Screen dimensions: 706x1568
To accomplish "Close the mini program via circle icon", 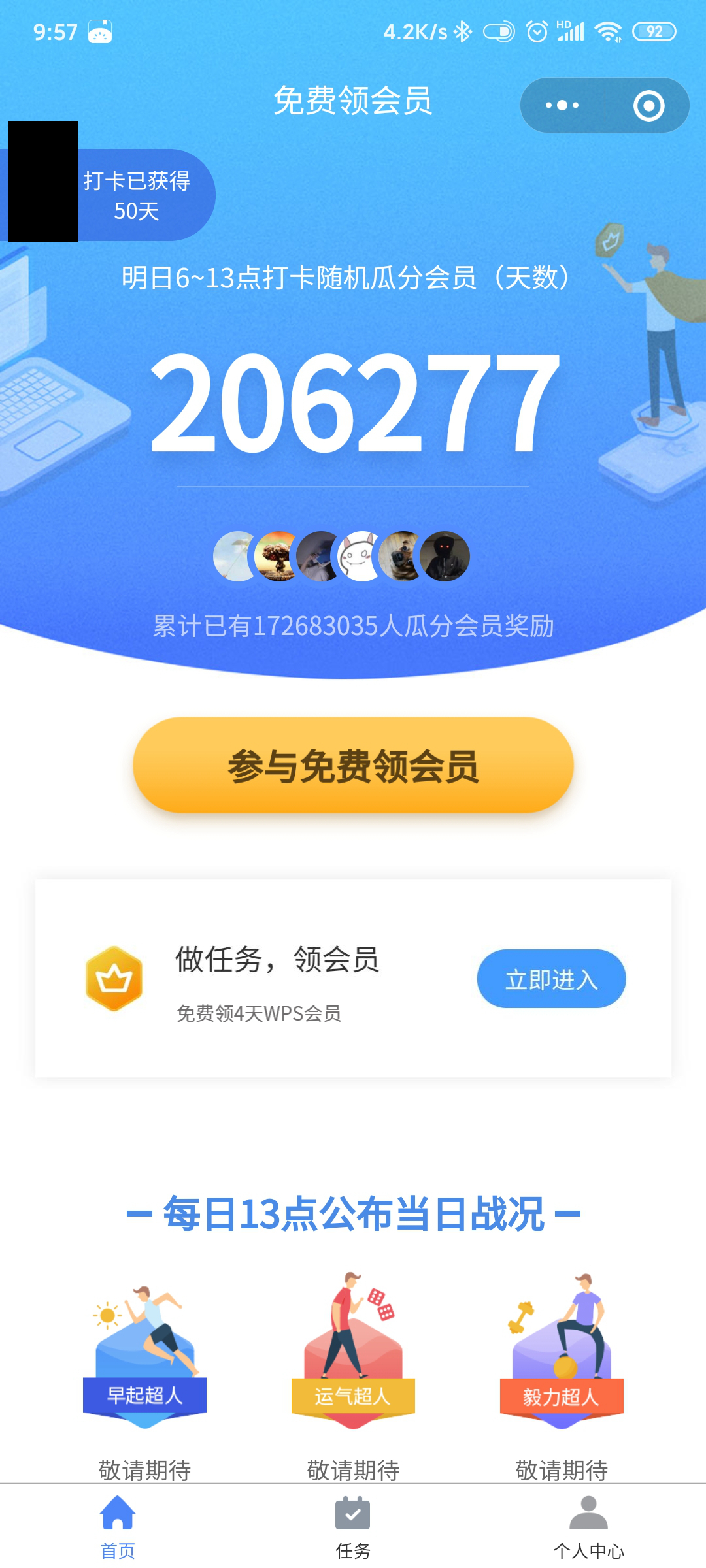I will 648,105.
